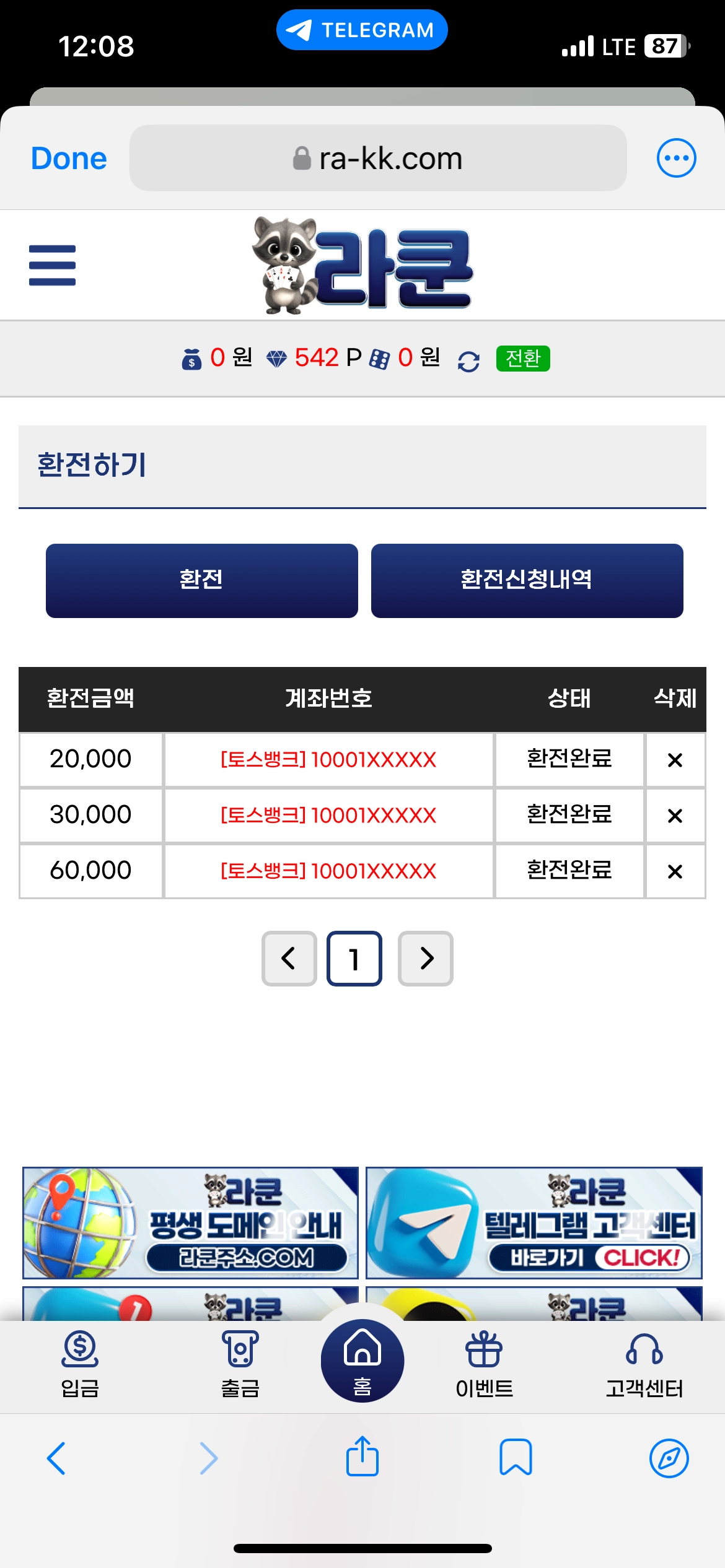
Task: Select the 환전 button
Action: (x=201, y=580)
